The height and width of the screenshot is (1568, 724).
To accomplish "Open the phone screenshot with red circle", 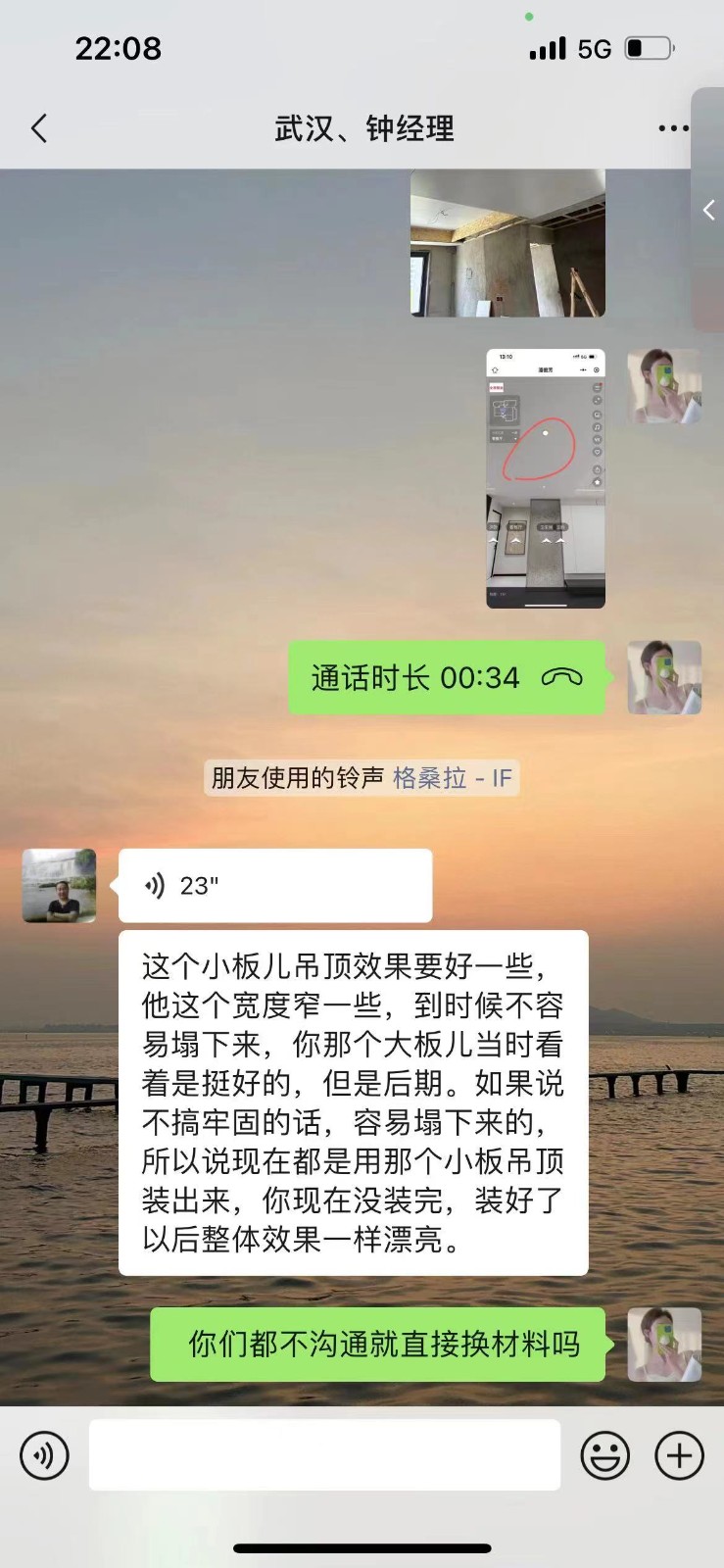I will [x=546, y=478].
